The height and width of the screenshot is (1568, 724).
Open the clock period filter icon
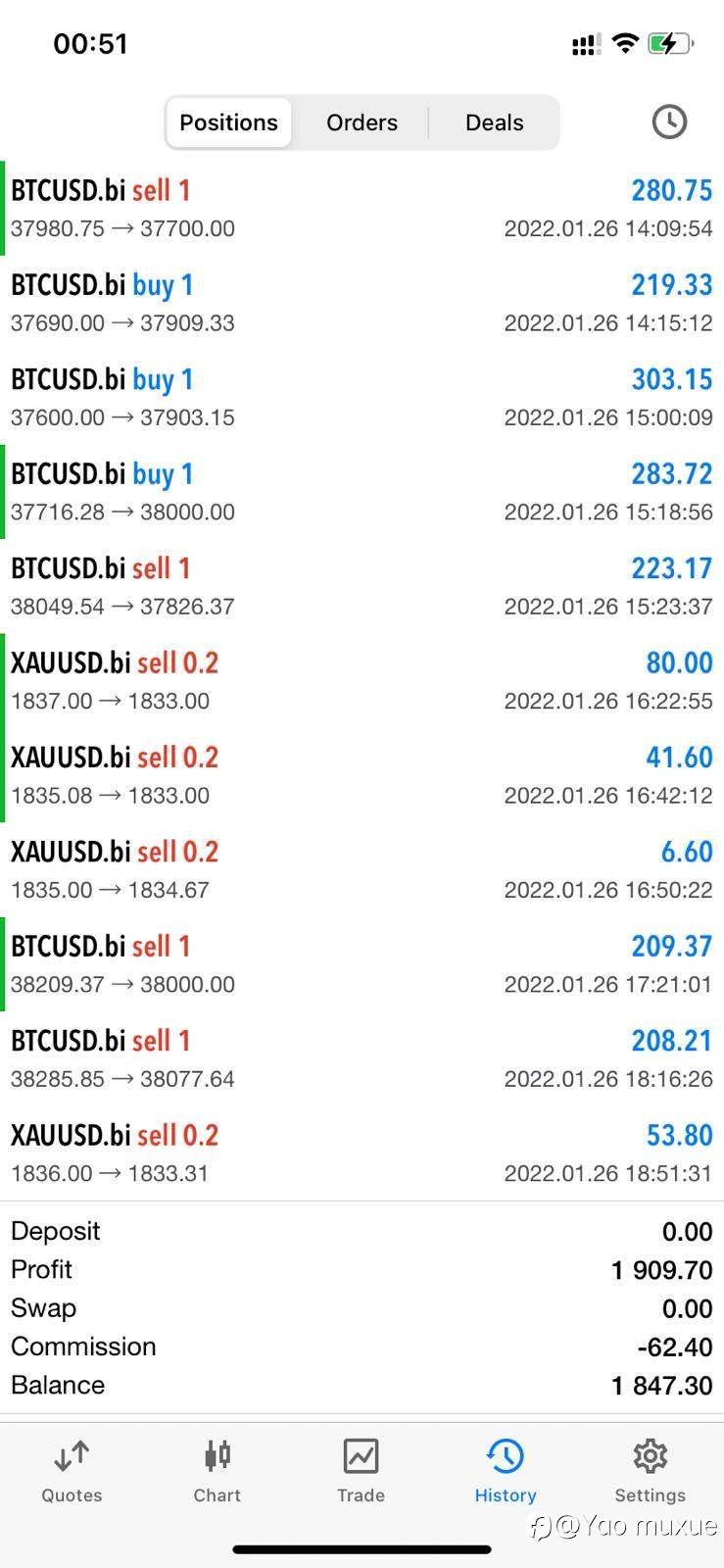669,122
